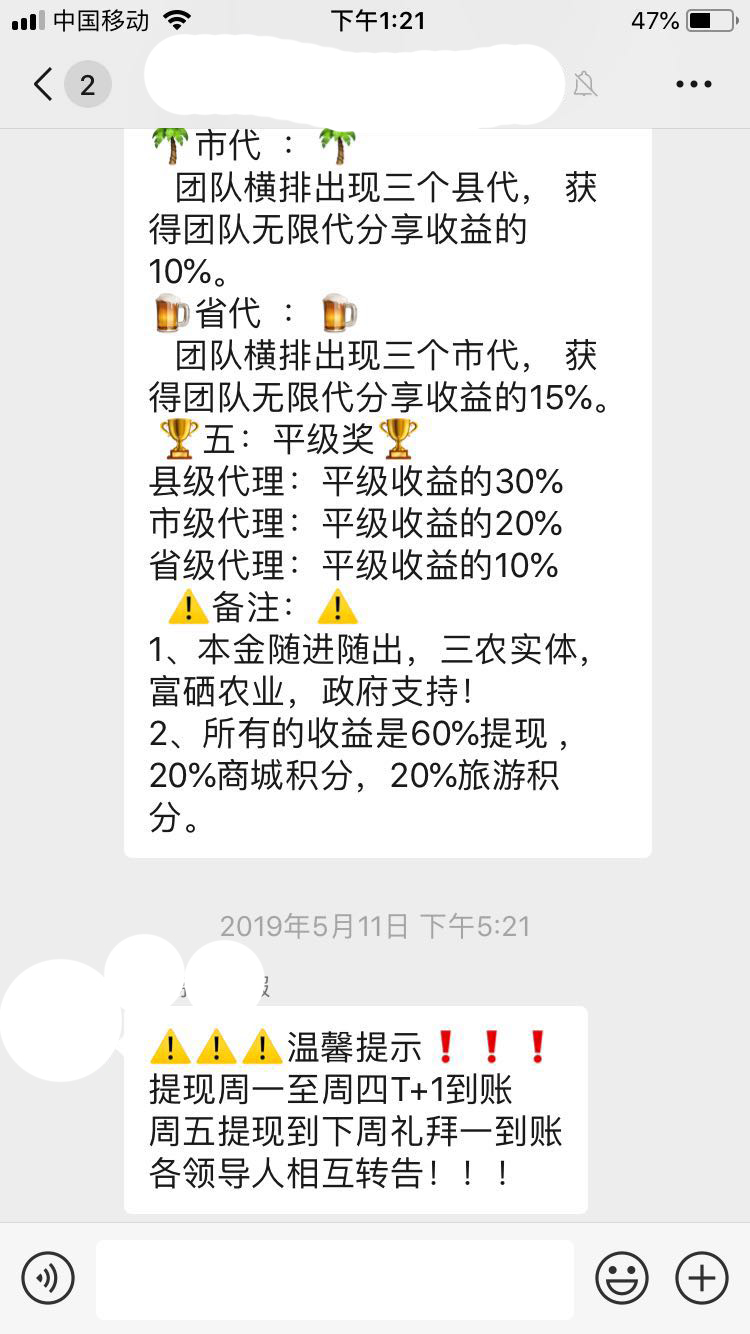
Task: Open the emoji sticker panel
Action: 622,1277
